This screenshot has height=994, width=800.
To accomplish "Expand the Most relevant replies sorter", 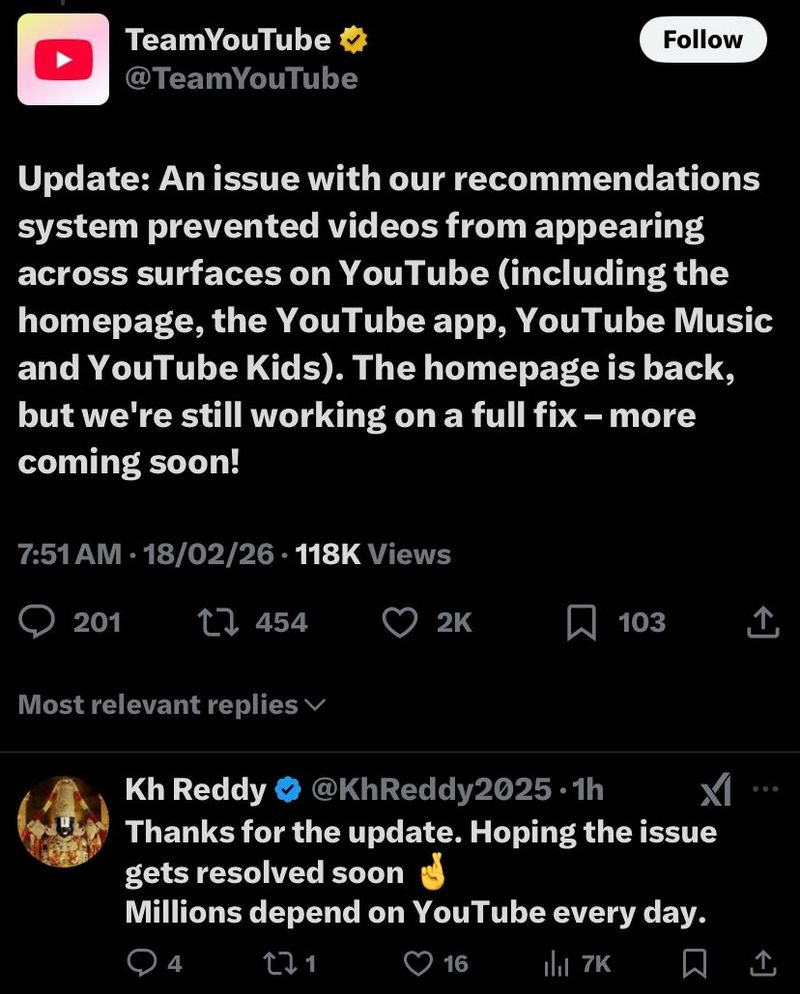I will point(172,705).
